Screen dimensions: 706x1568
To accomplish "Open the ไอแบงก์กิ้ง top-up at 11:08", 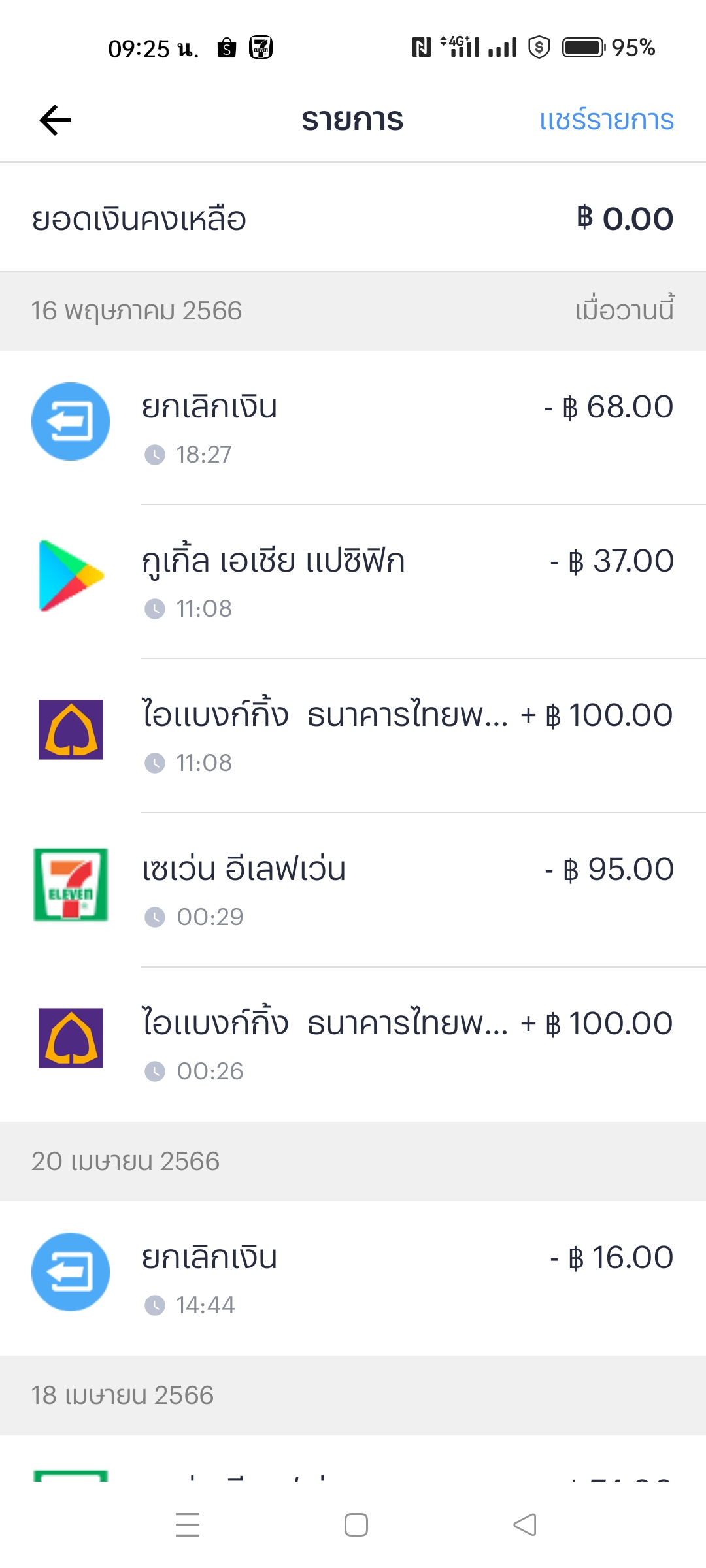I will [353, 736].
